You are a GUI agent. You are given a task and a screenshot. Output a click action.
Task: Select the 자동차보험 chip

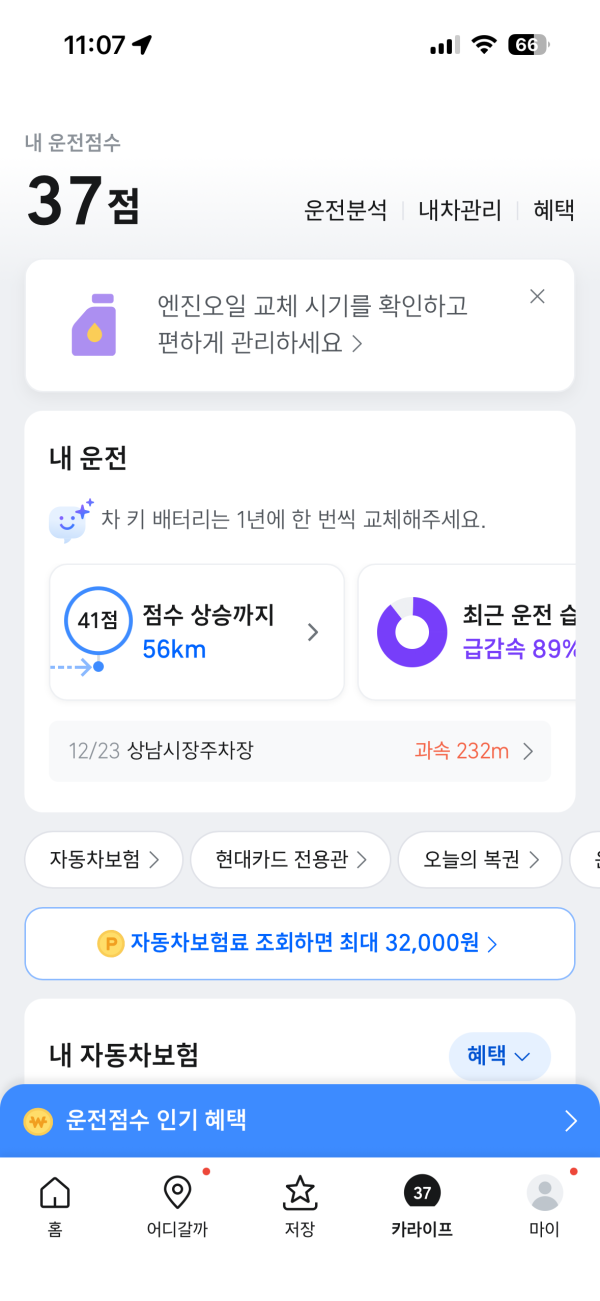104,860
